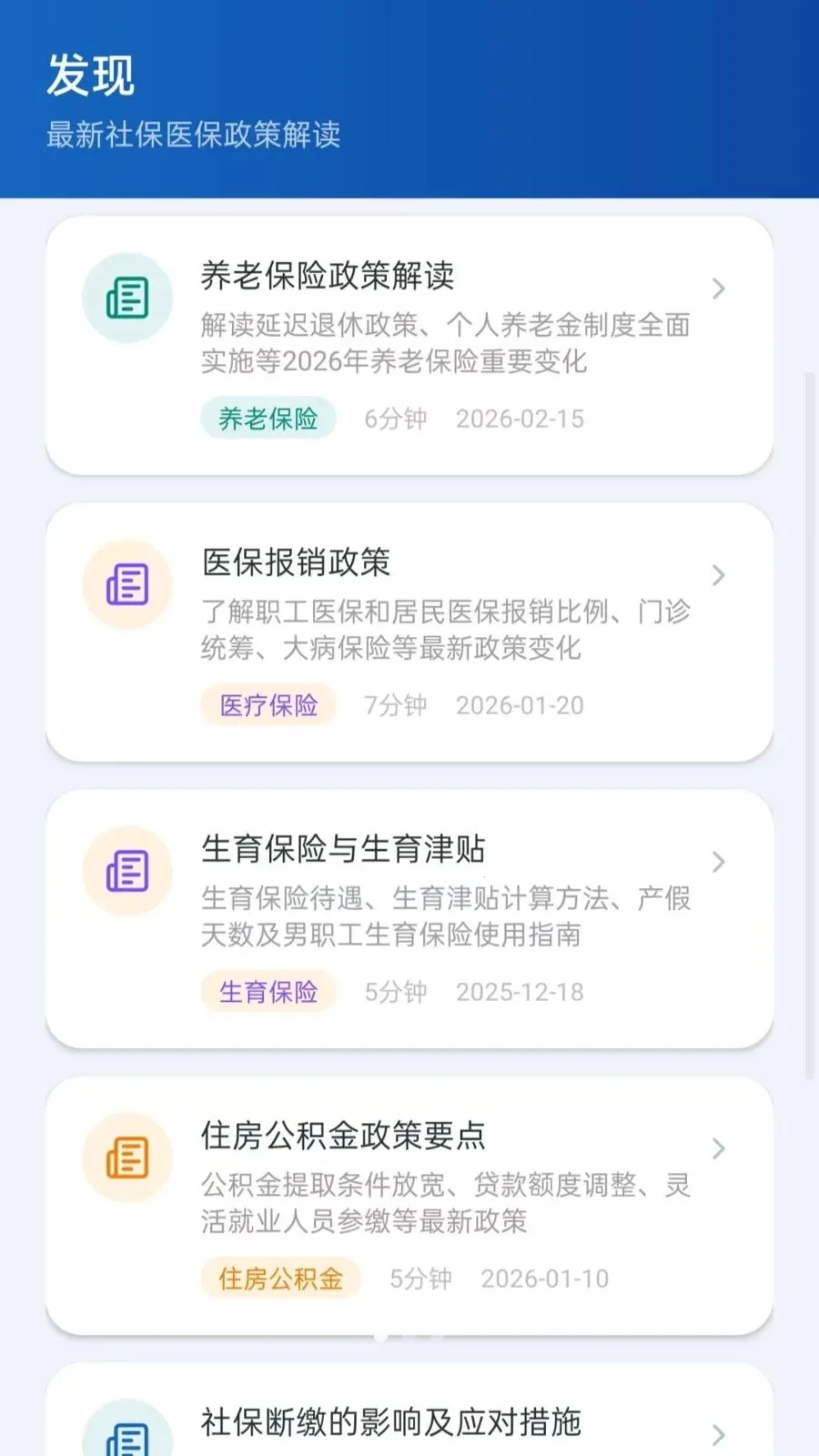Expand the 养老保险政策解读 article chevron
819x1456 pixels.
(719, 288)
